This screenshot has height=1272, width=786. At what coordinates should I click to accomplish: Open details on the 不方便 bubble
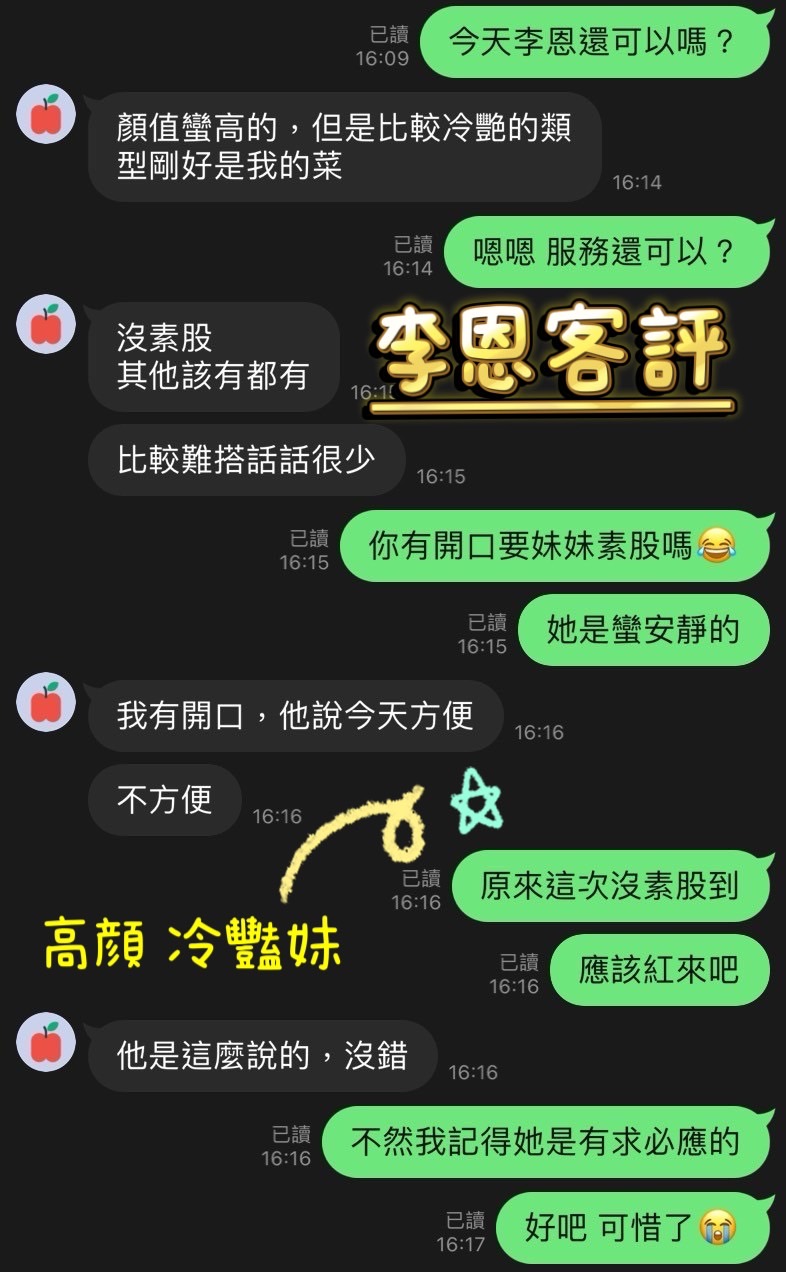[164, 800]
